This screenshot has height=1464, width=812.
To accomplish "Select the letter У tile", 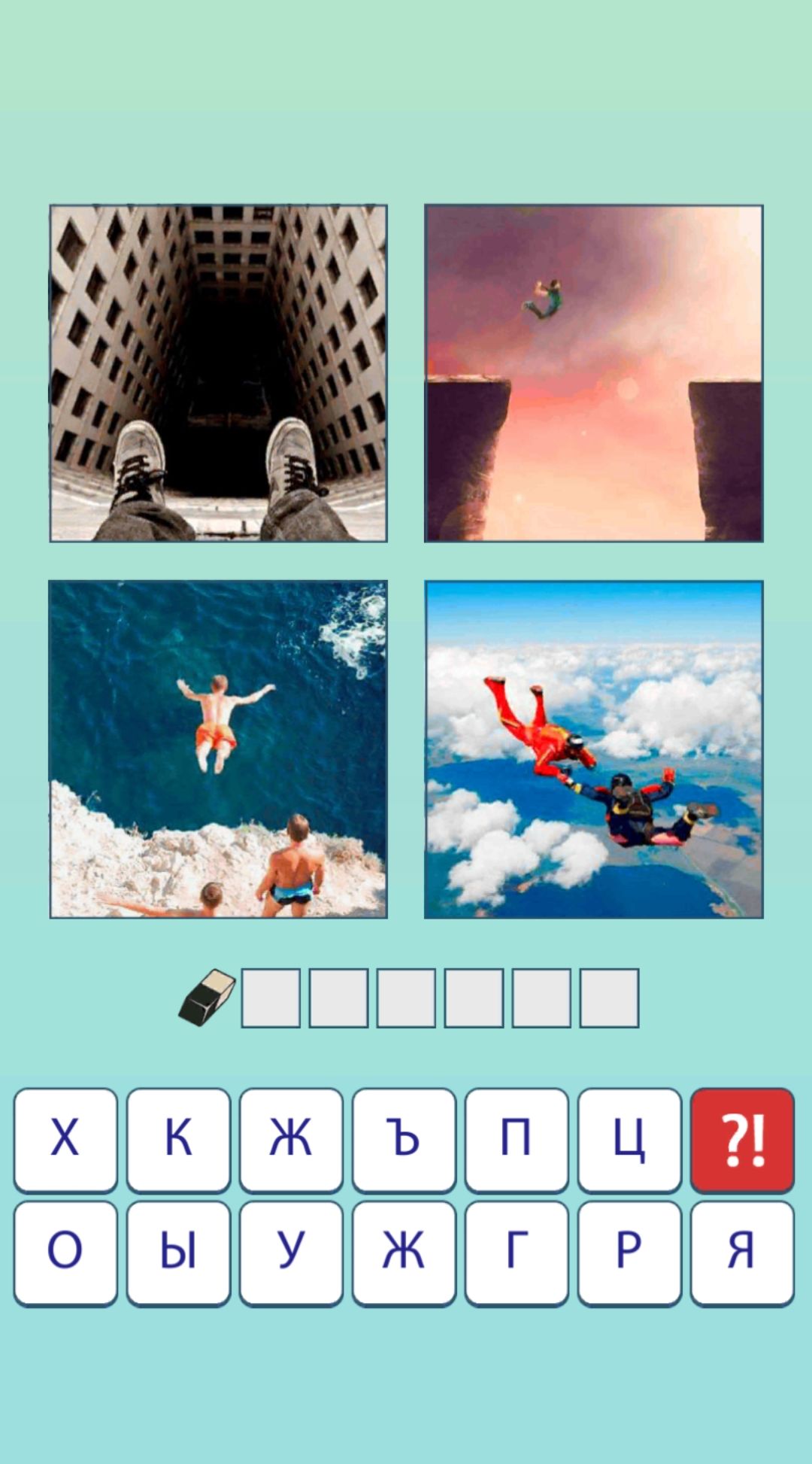I will pyautogui.click(x=291, y=1253).
